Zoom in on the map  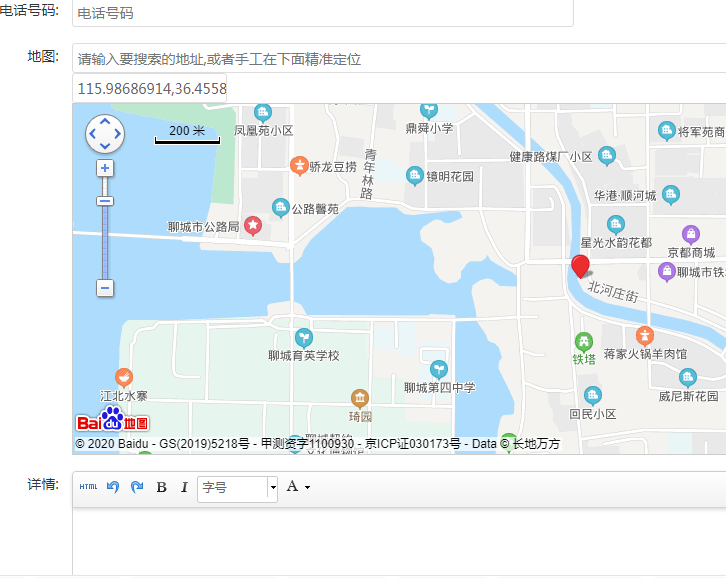(x=105, y=168)
